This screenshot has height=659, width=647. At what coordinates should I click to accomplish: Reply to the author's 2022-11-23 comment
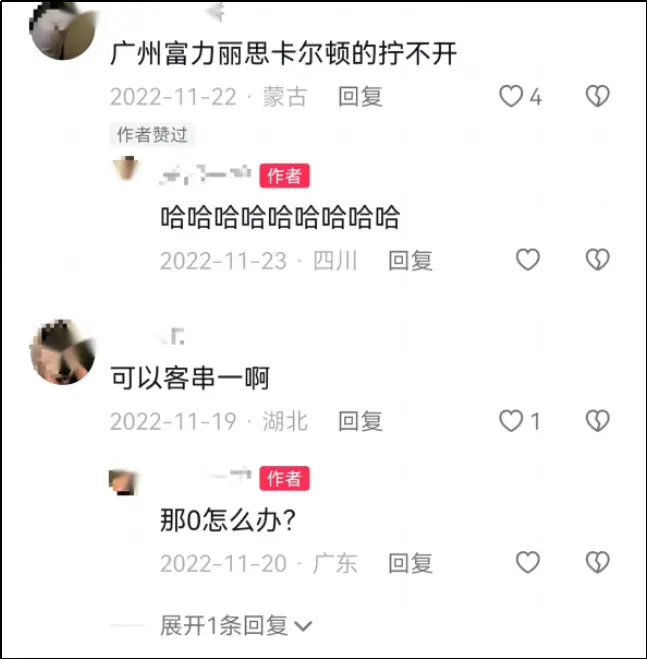(410, 261)
